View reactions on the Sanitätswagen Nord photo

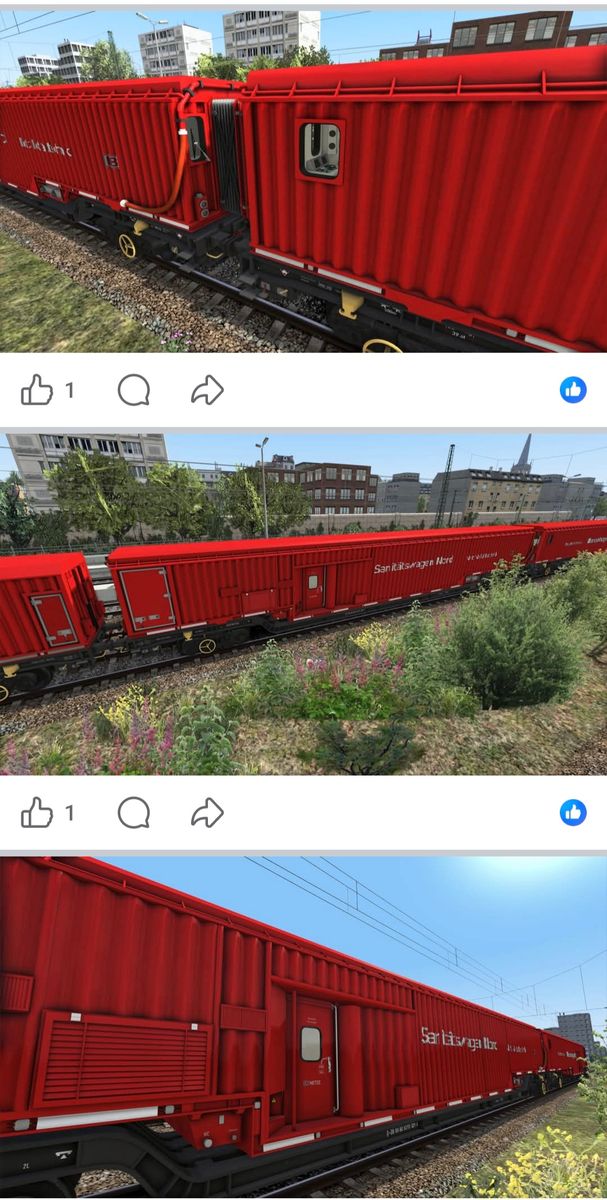pos(573,813)
